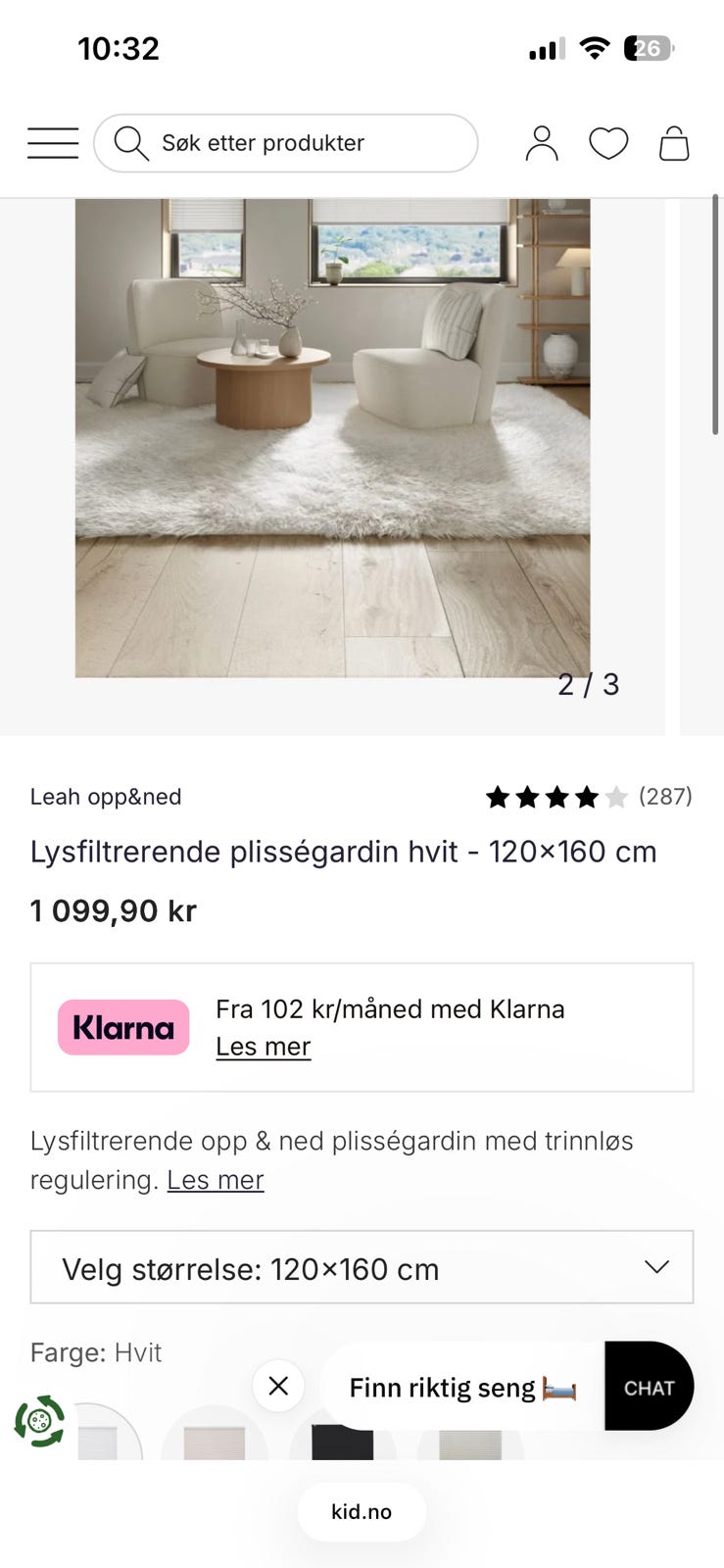The height and width of the screenshot is (1568, 724).
Task: Tap the kid.no address bar
Action: click(x=362, y=1512)
